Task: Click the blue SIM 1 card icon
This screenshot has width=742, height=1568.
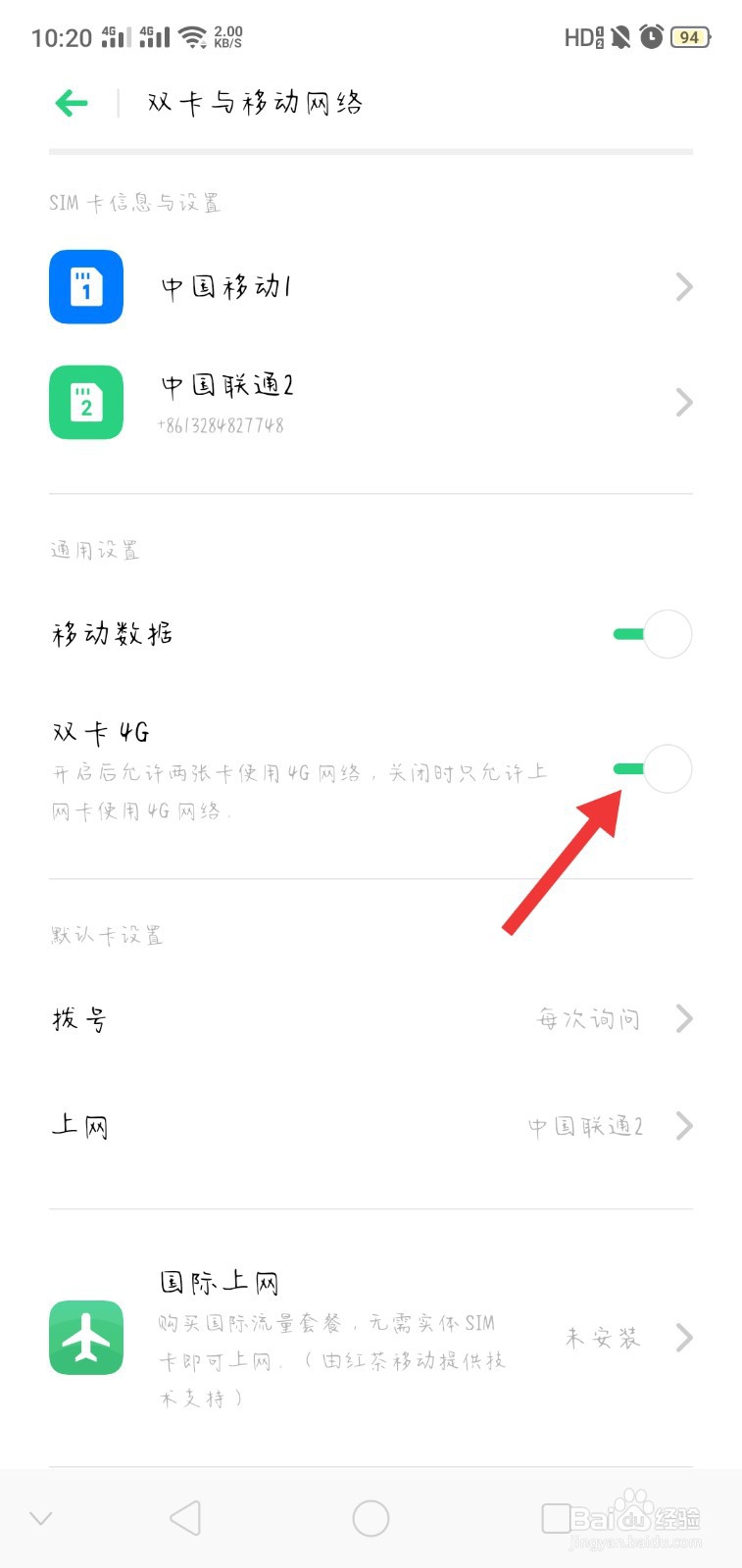Action: [85, 286]
